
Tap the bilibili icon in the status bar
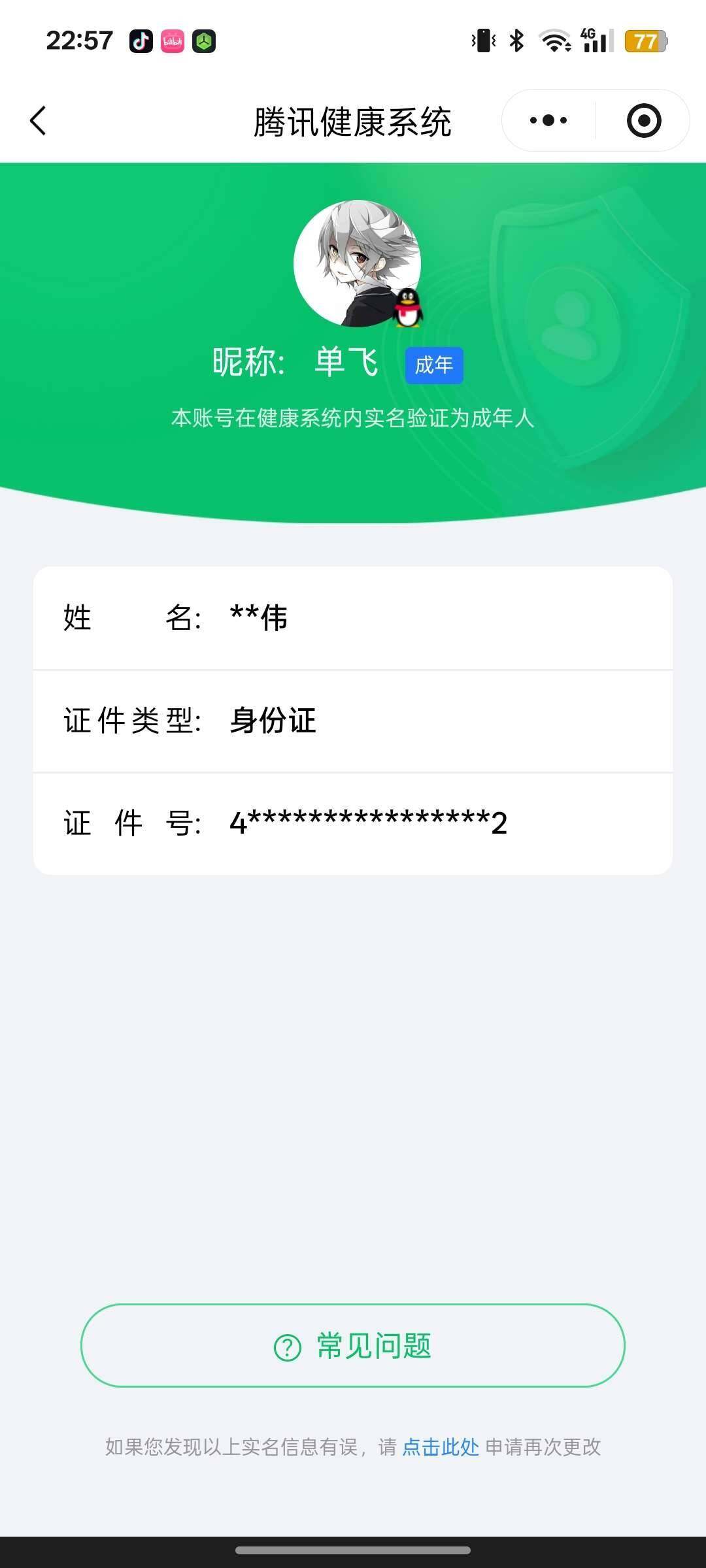coord(173,41)
